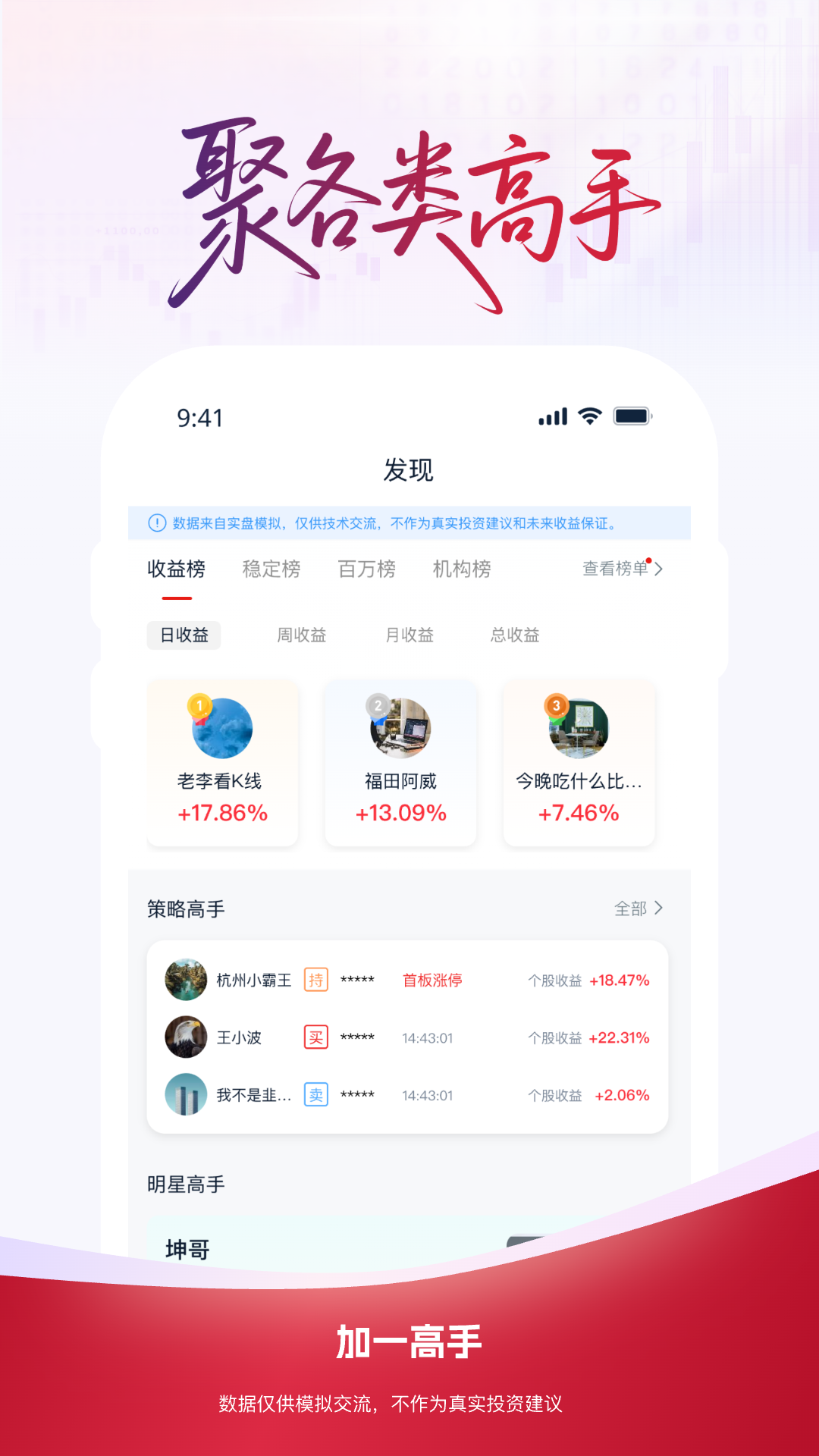
Task: Select the 总收益 filter
Action: [x=514, y=636]
